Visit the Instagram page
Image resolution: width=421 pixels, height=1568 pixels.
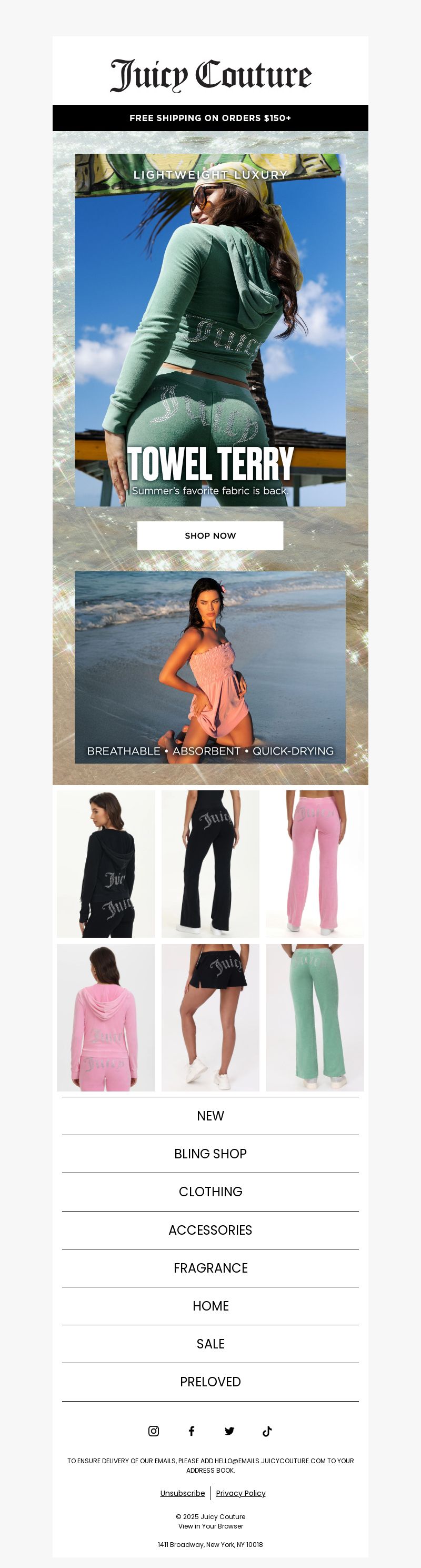click(x=154, y=1431)
